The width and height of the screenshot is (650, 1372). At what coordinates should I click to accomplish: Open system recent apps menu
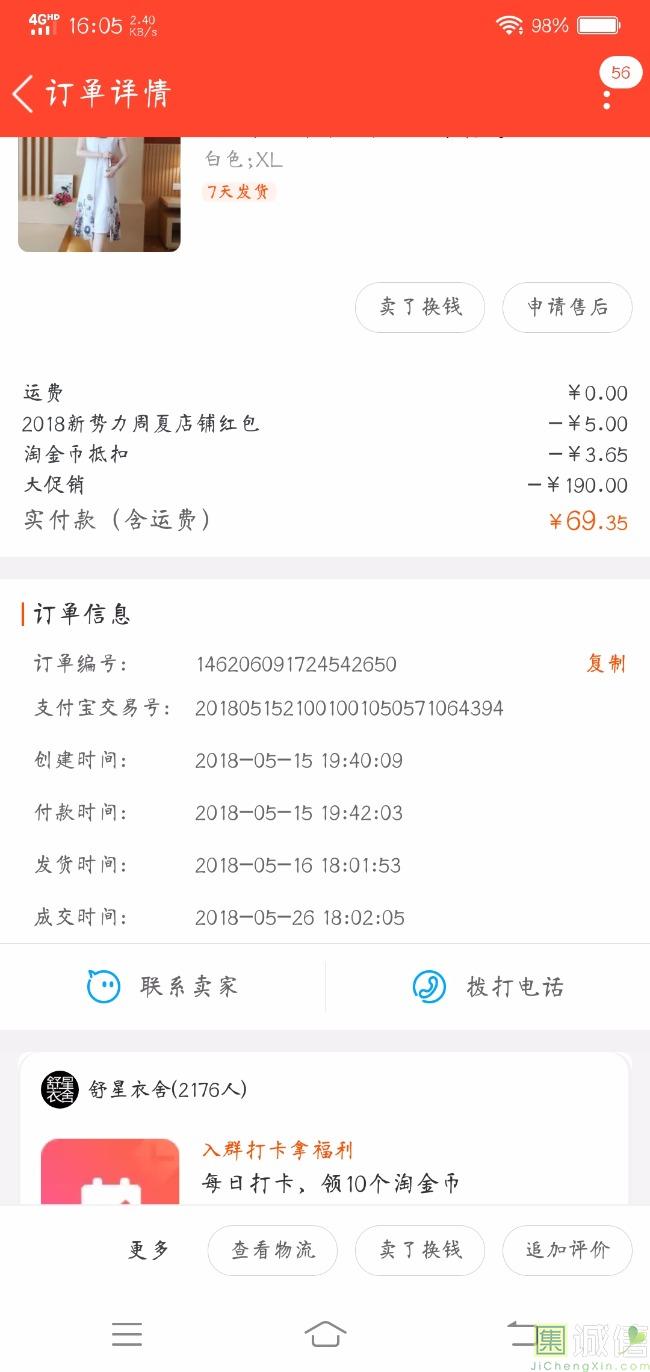tap(127, 1334)
